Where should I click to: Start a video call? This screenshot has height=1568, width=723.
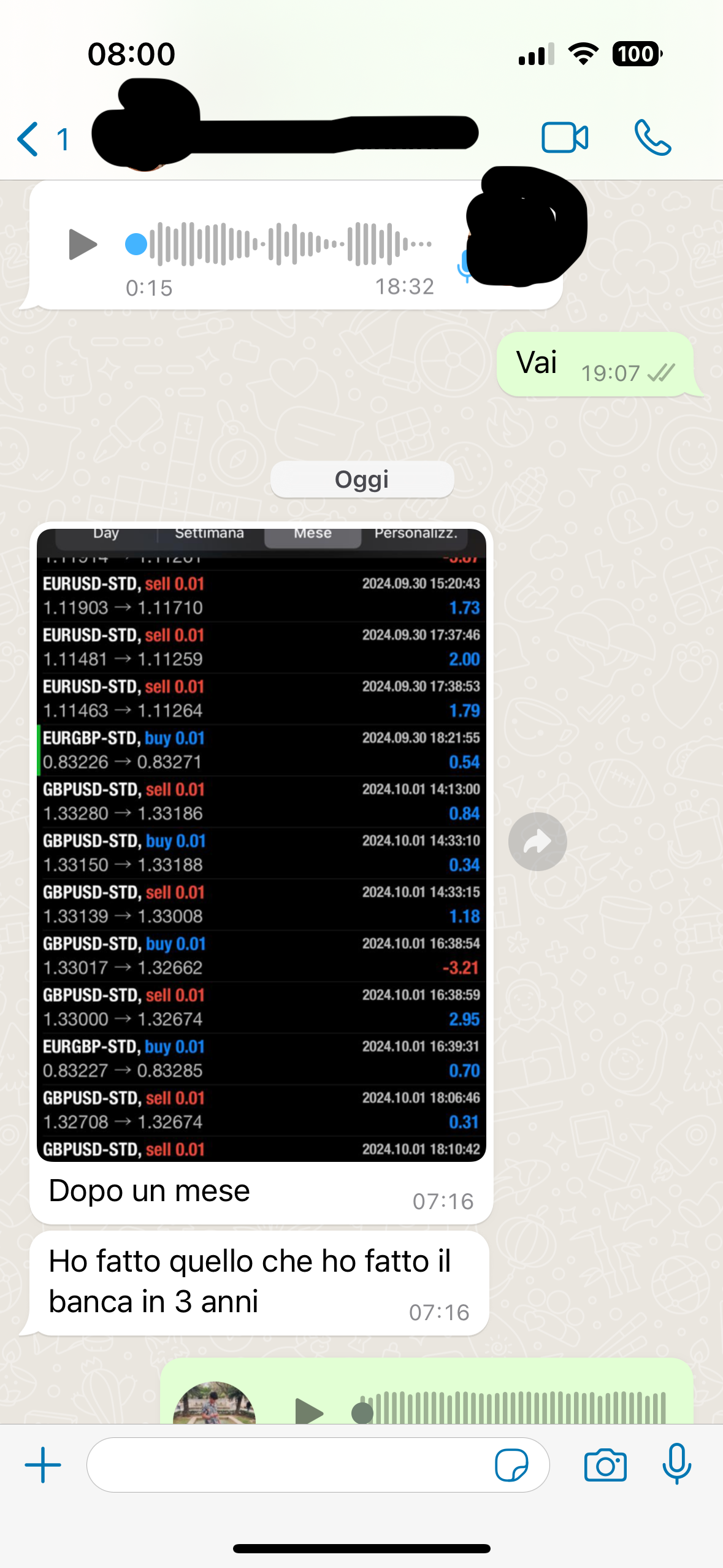[x=565, y=137]
